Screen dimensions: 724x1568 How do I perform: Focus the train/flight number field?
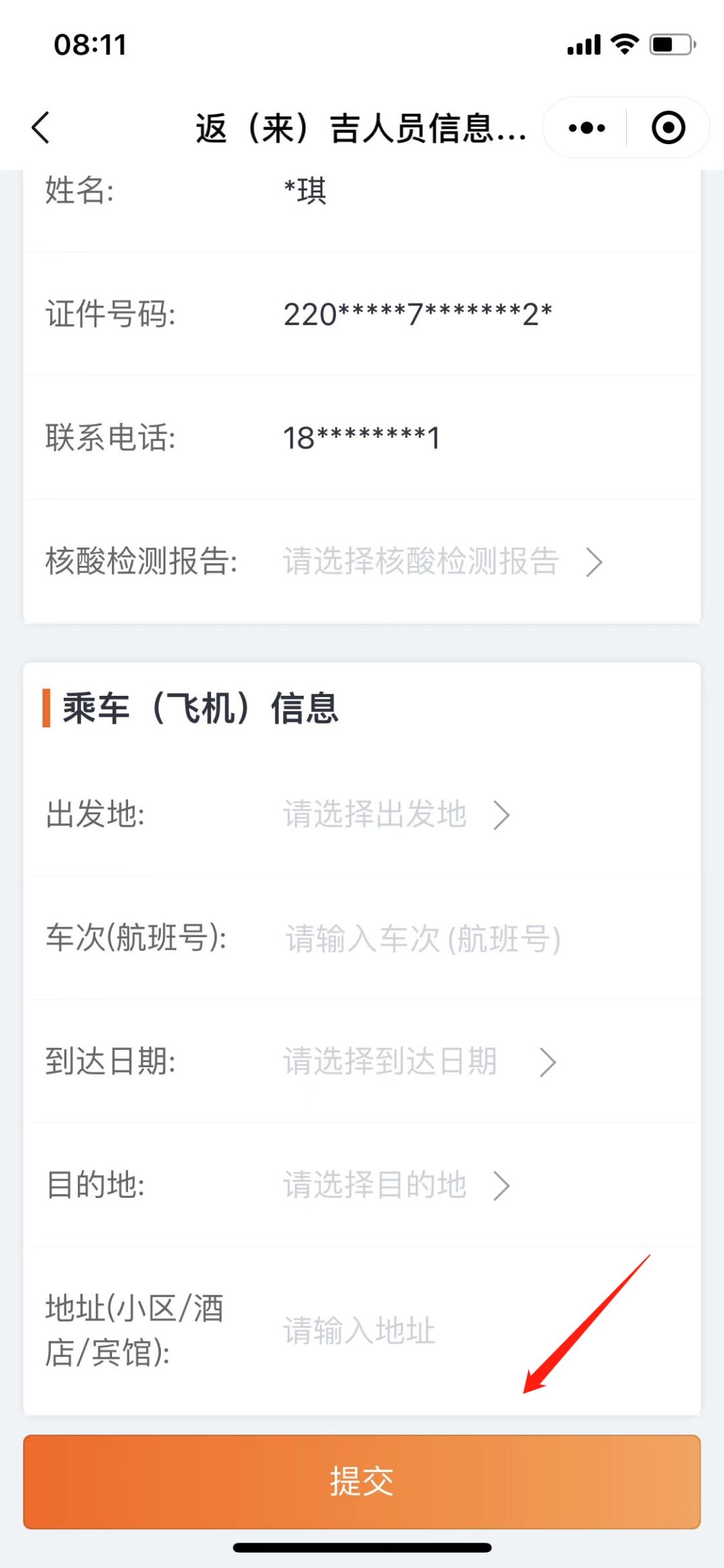pyautogui.click(x=422, y=938)
